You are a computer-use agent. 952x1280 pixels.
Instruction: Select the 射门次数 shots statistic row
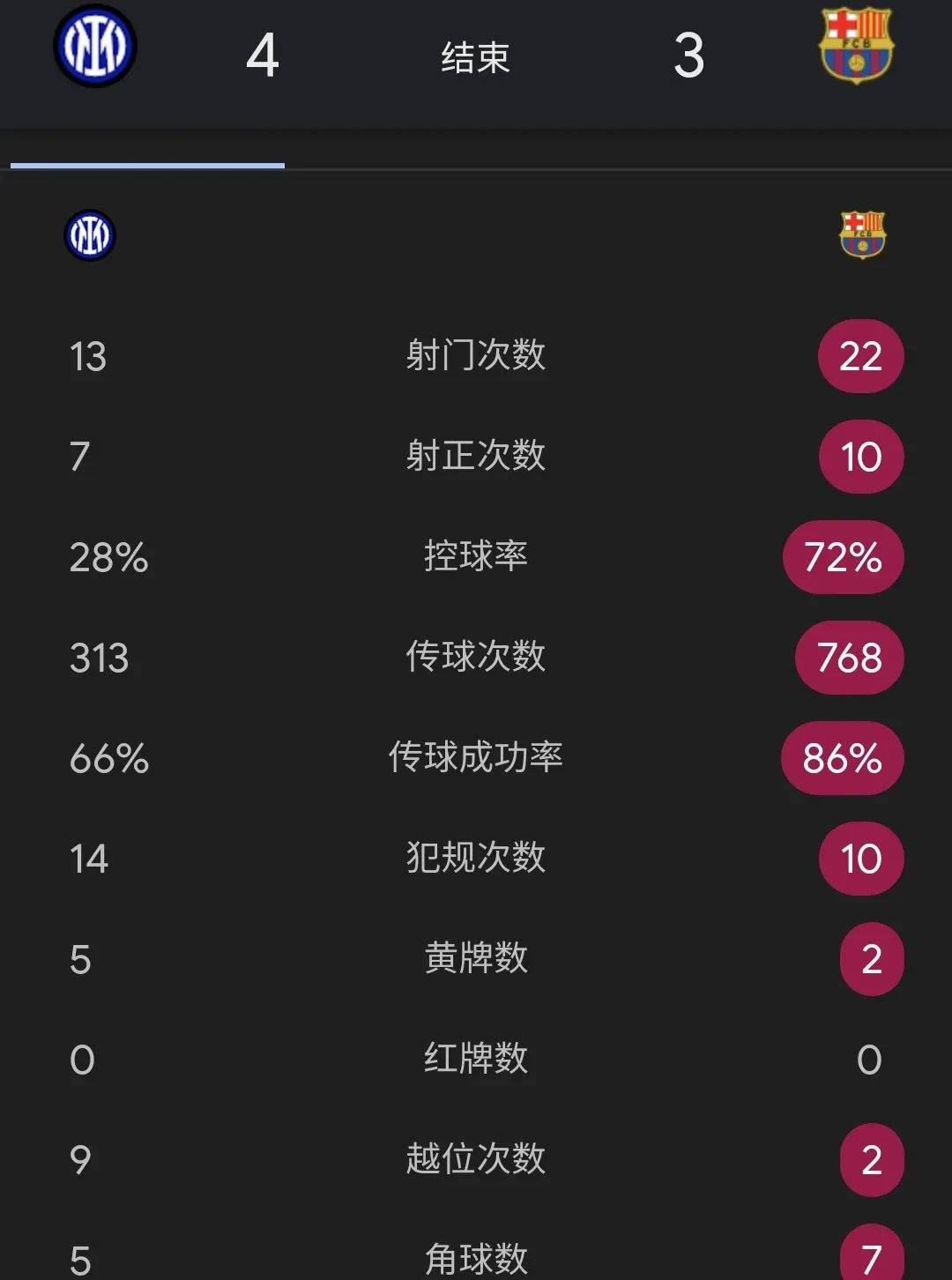[476, 355]
